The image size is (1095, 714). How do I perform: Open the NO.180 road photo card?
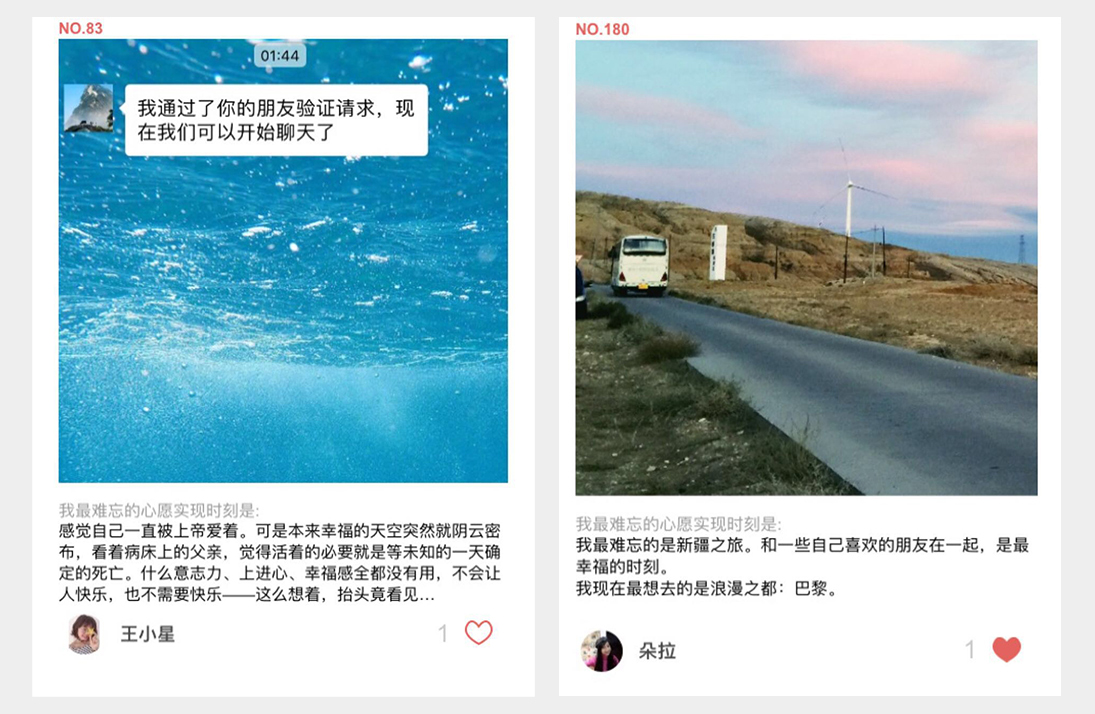[x=806, y=268]
